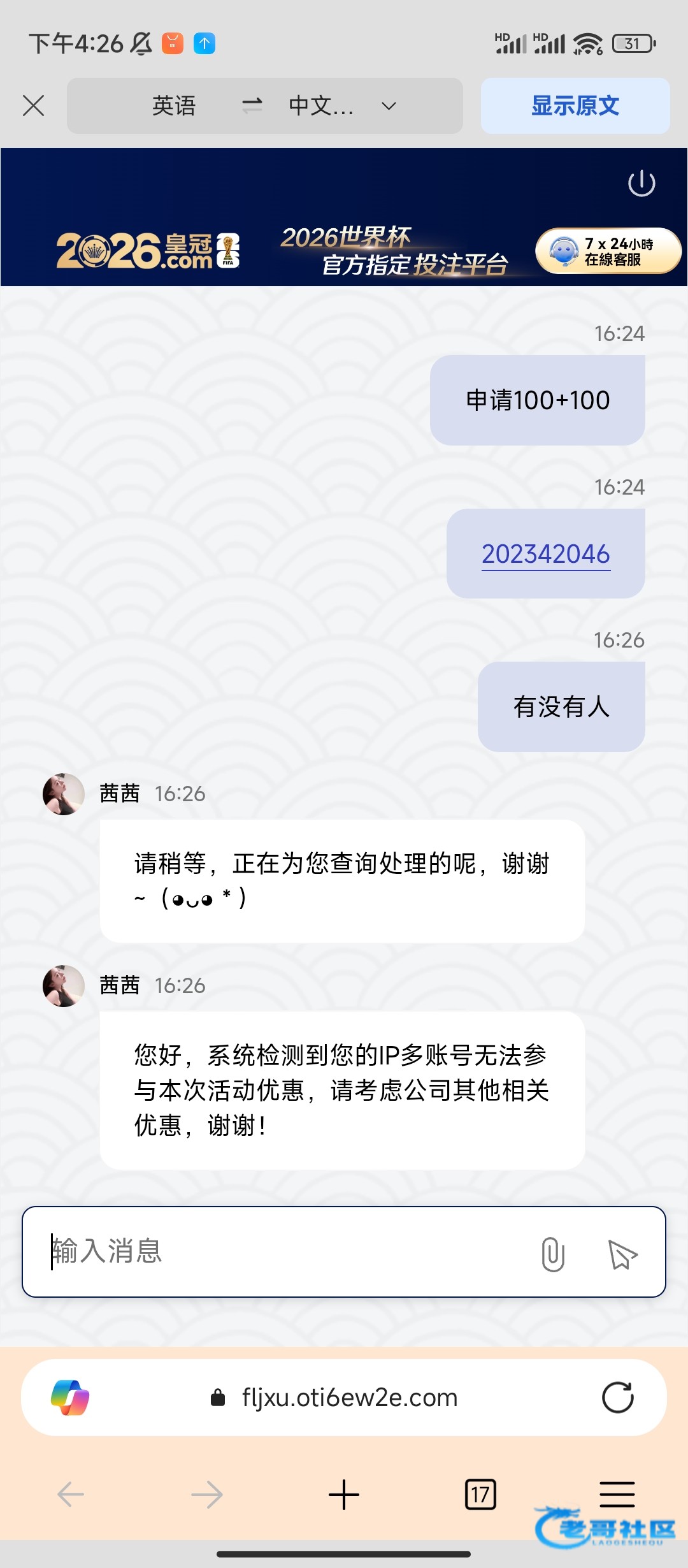This screenshot has height=1568, width=688.
Task: Open the translation language dropdown
Action: pos(389,106)
